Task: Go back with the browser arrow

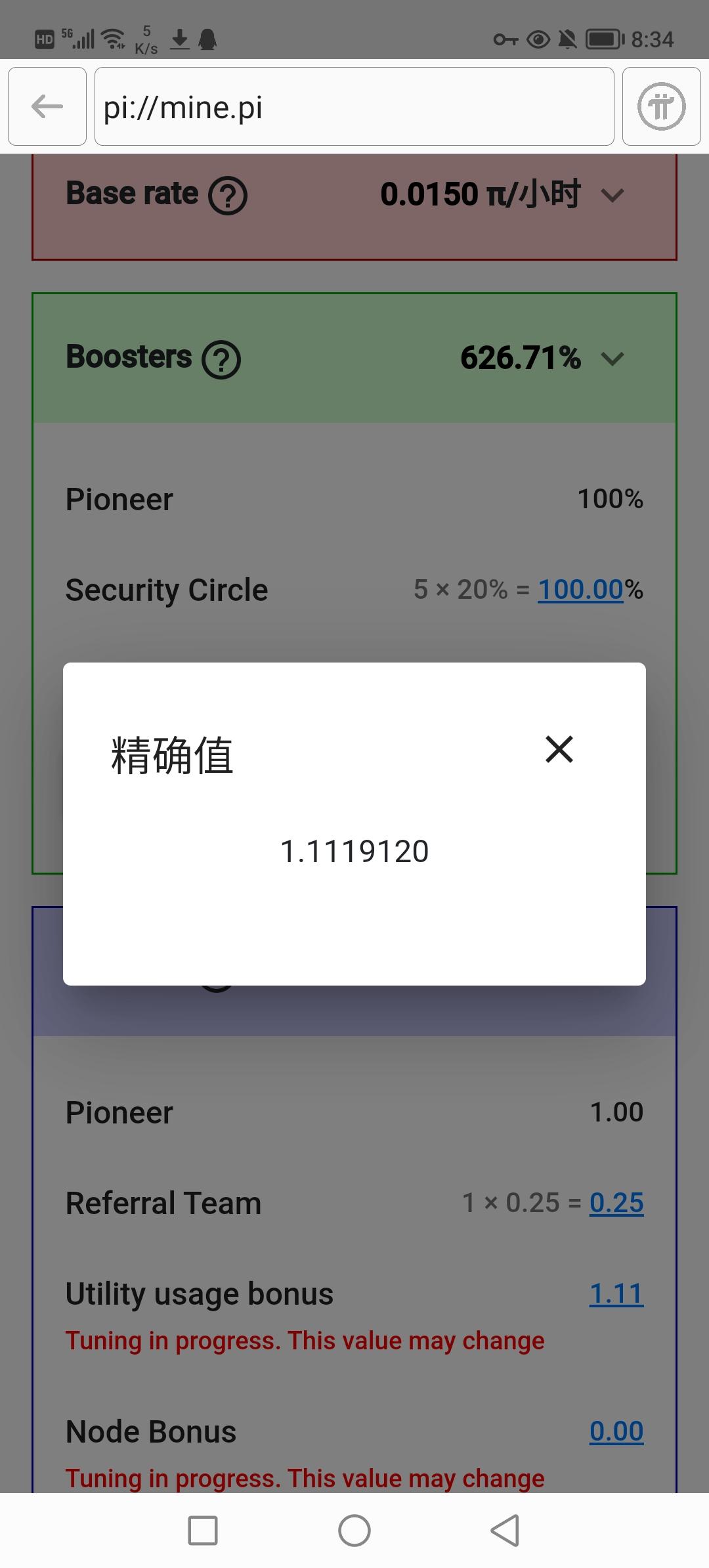Action: click(47, 106)
